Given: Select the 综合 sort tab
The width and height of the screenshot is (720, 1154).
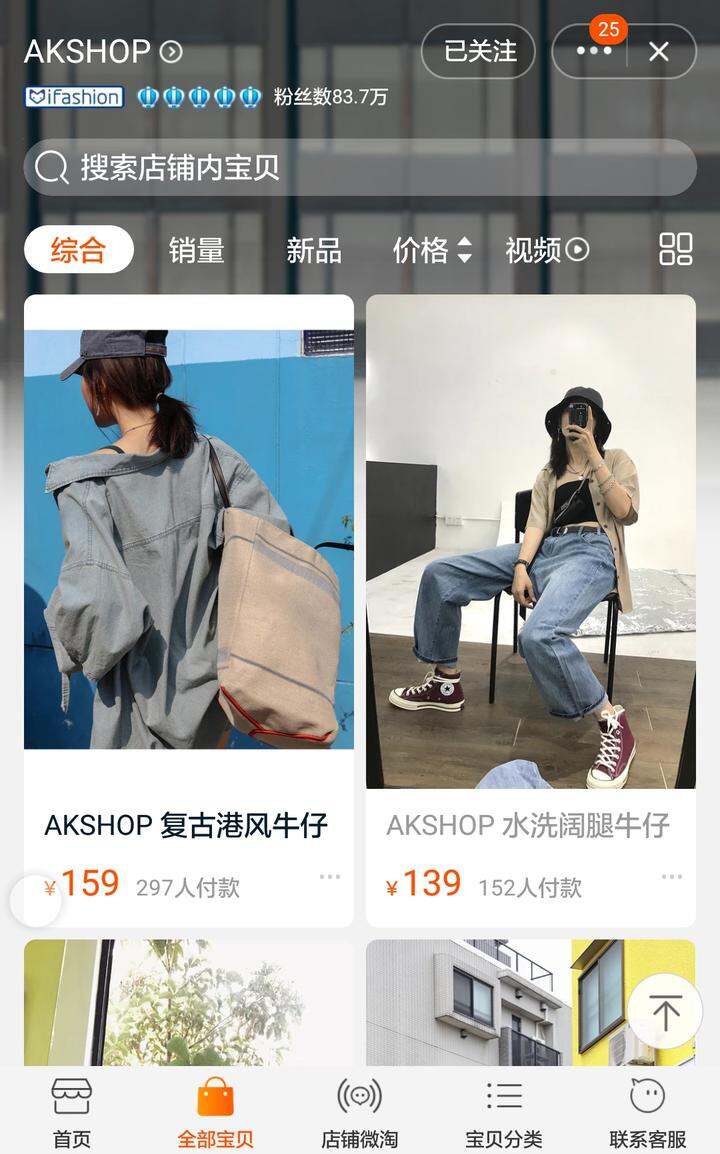Looking at the screenshot, I should tap(79, 249).
